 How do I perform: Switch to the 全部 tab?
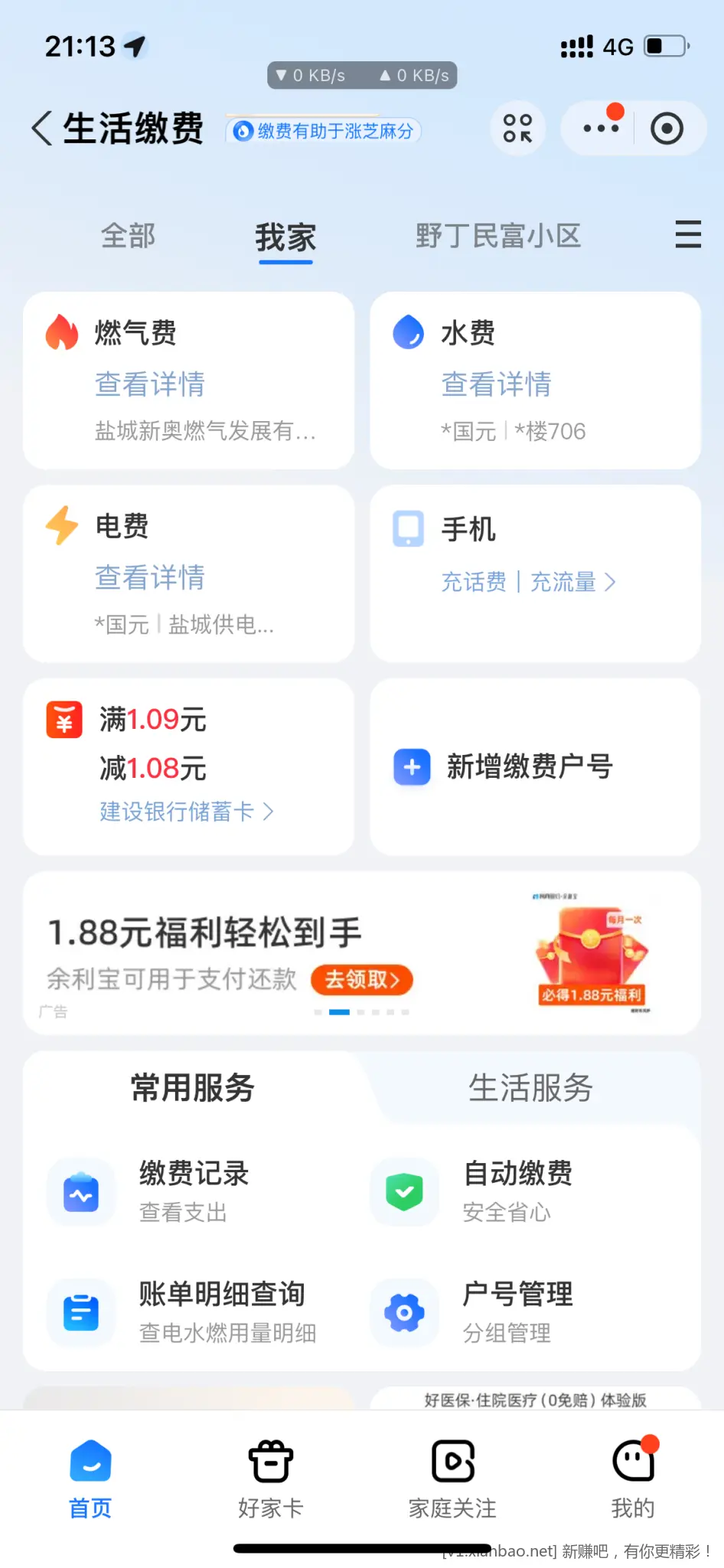pyautogui.click(x=128, y=236)
